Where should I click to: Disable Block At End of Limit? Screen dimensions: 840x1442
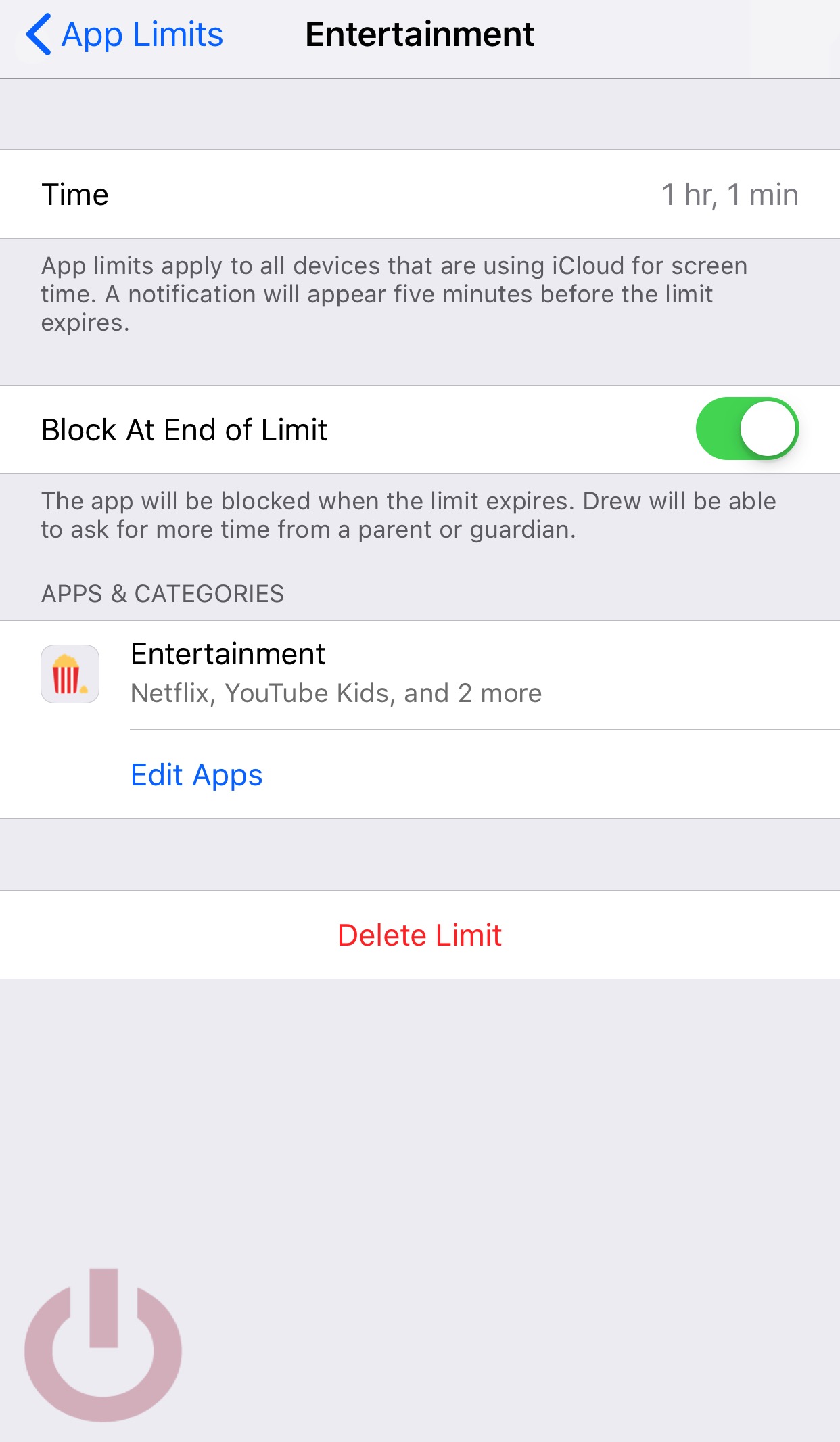747,429
